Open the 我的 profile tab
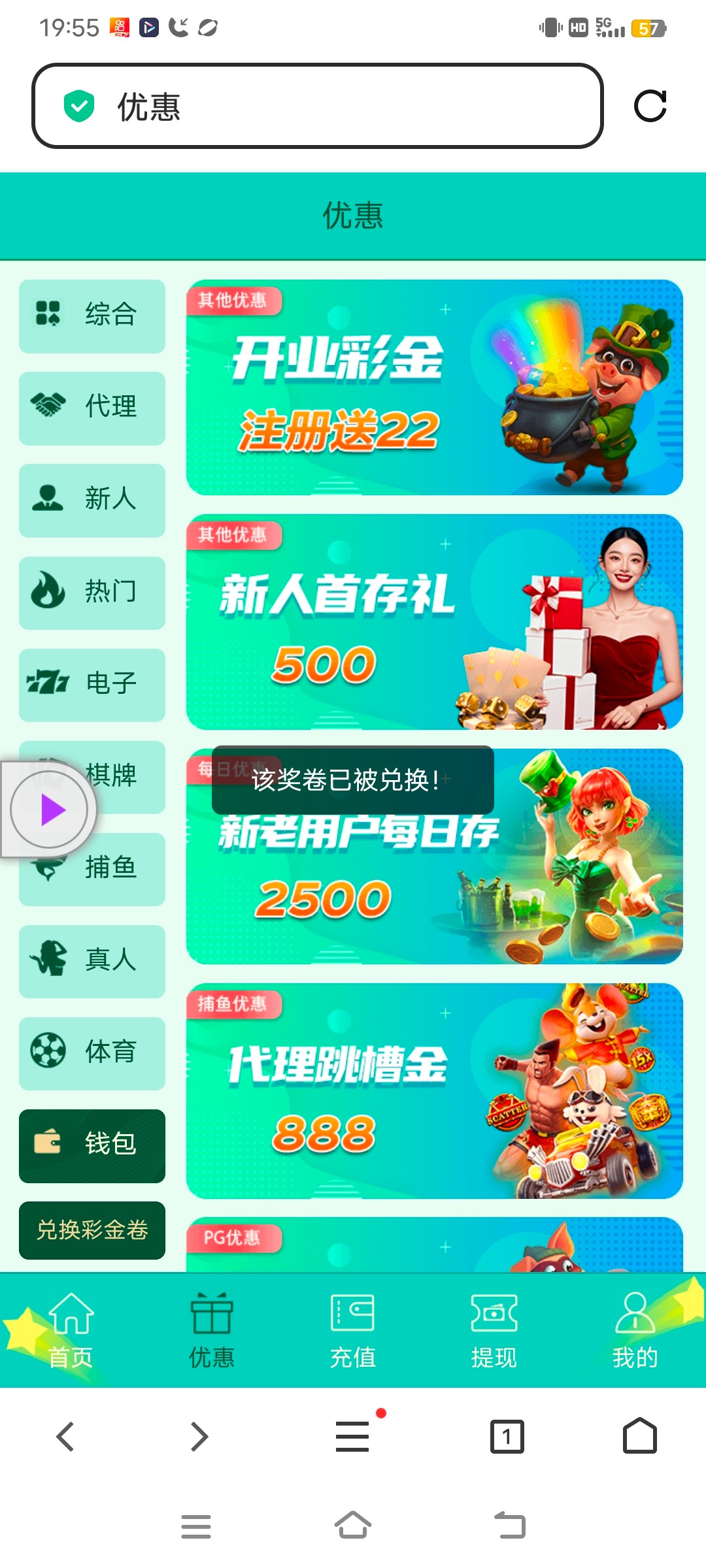706x1568 pixels. [634, 1331]
